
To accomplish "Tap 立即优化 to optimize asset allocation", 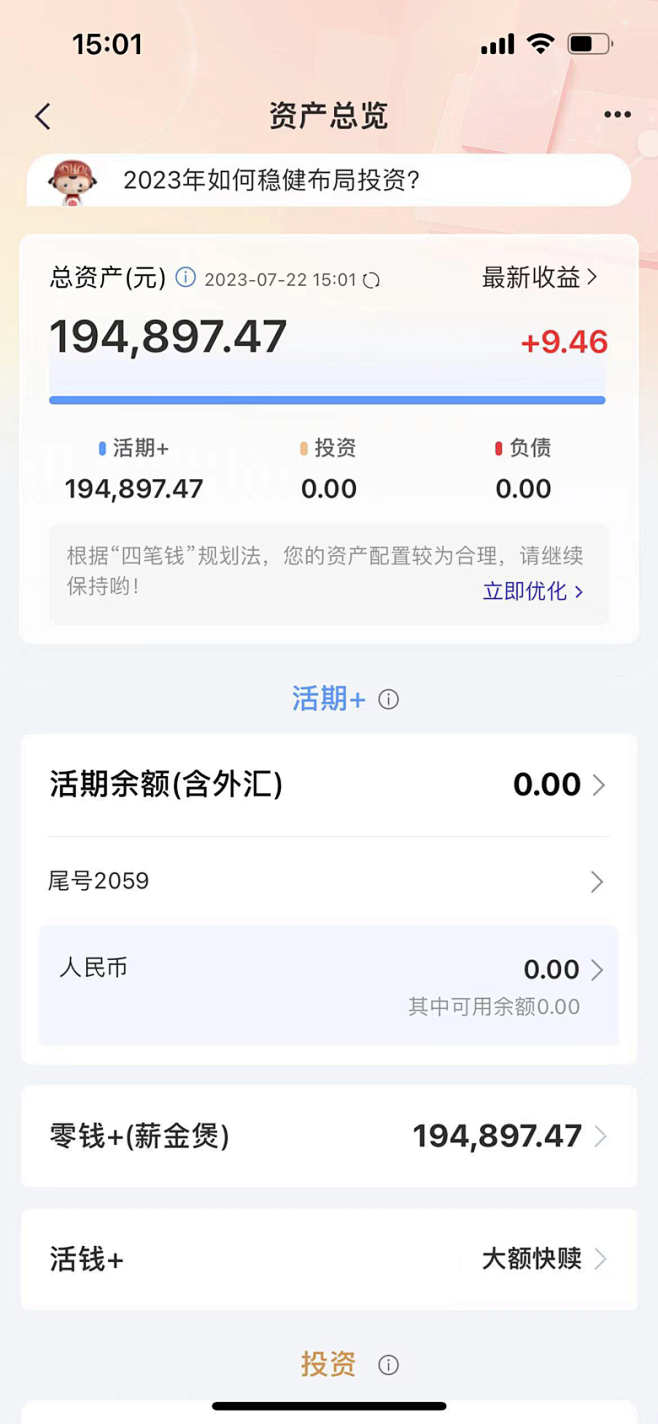I will point(532,591).
